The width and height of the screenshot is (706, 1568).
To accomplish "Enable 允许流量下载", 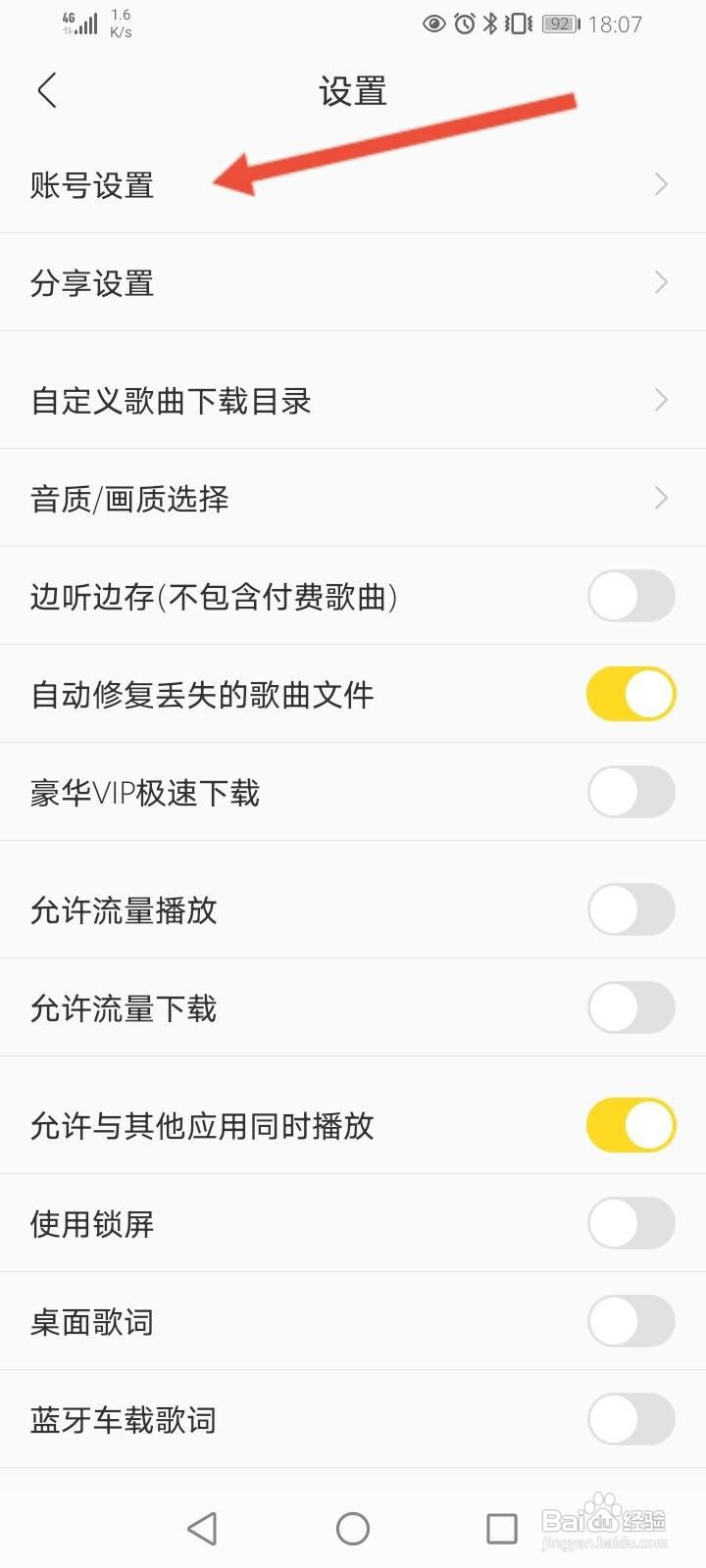I will 630,1008.
